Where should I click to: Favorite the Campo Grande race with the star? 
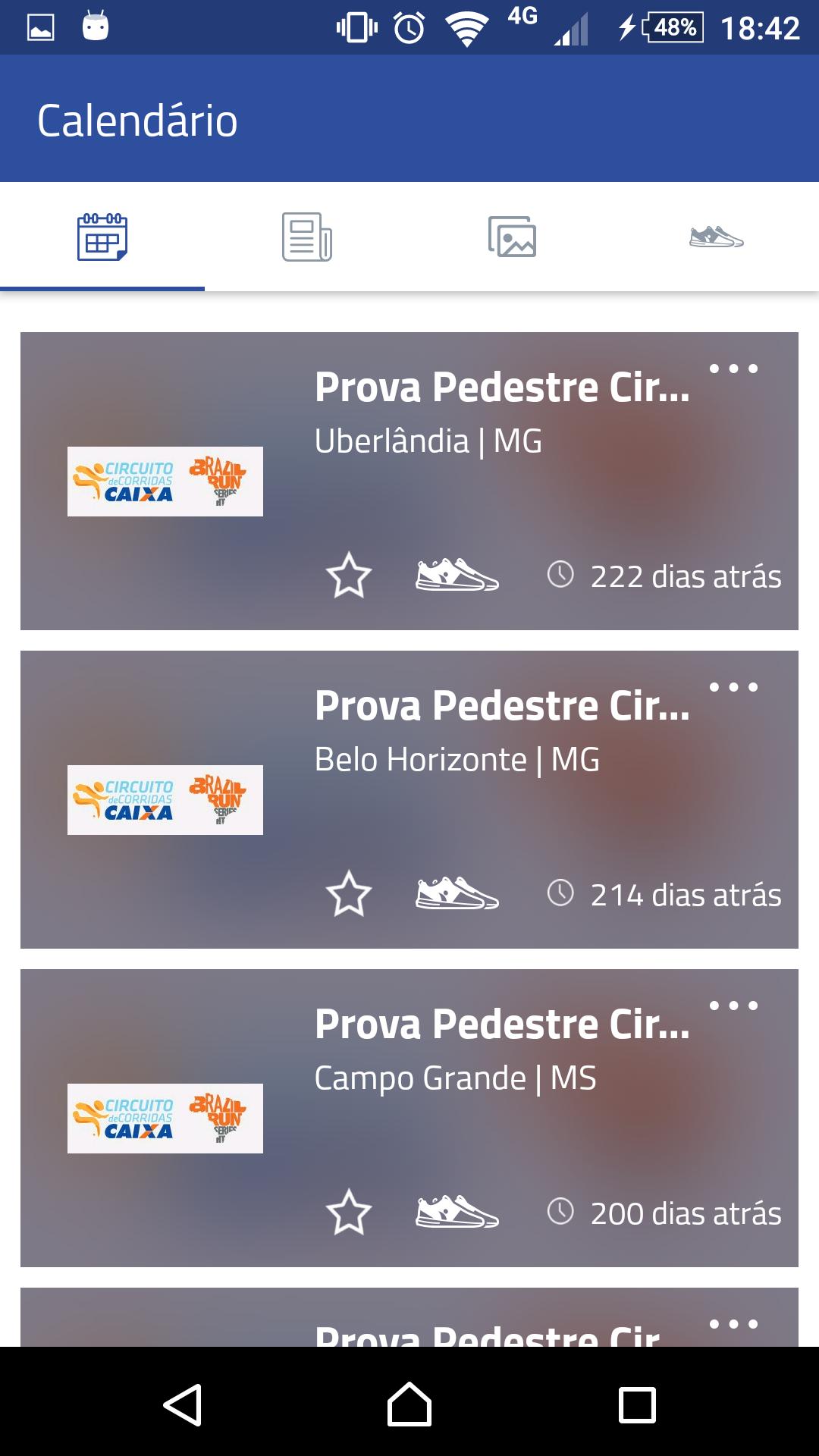(349, 1213)
